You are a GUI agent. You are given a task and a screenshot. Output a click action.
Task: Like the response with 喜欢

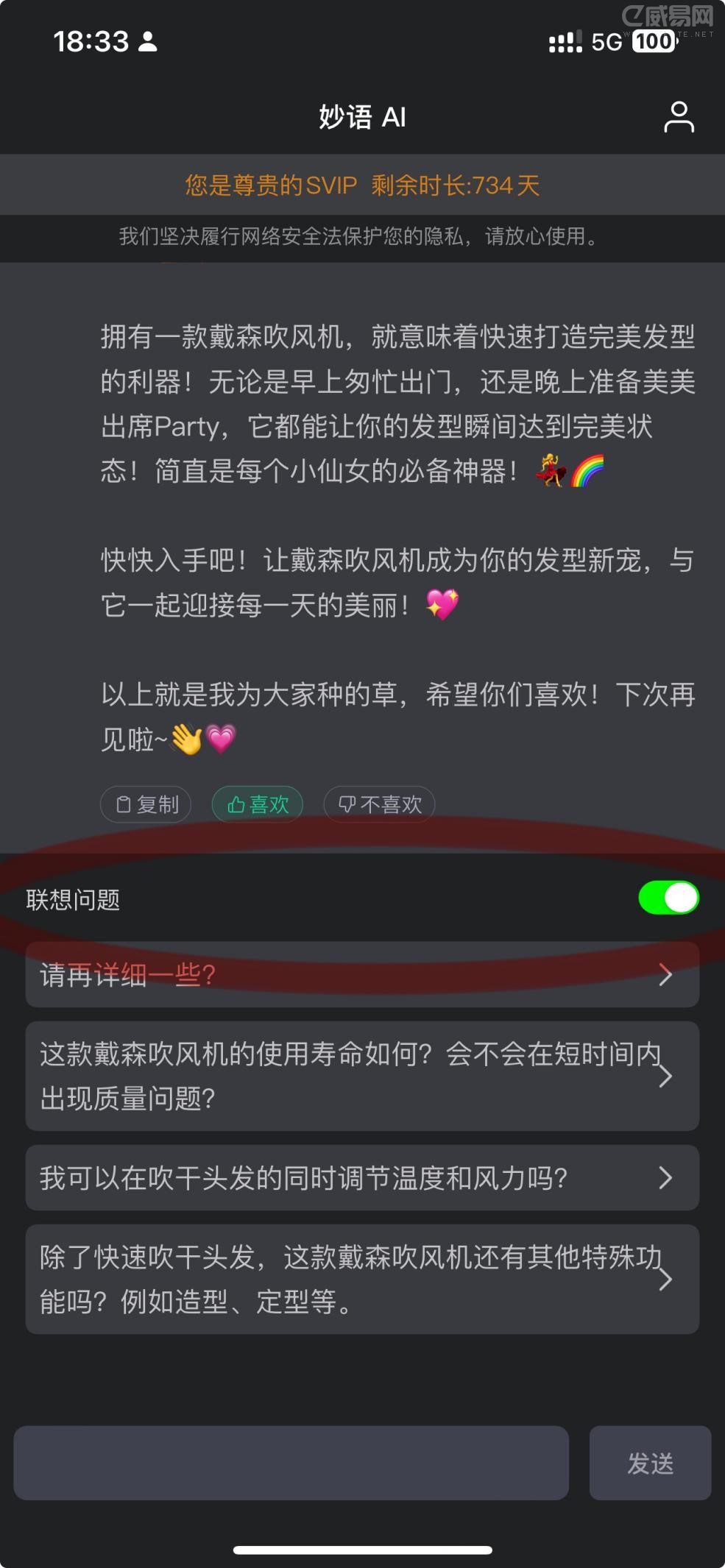coord(258,804)
